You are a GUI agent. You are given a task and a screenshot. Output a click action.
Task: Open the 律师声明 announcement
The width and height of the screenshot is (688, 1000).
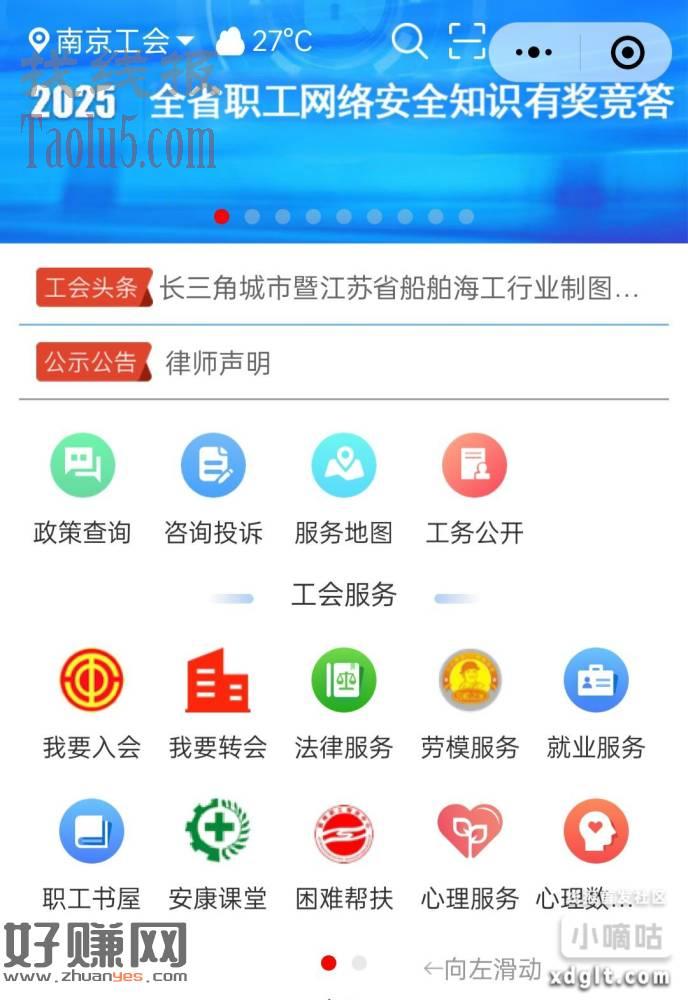[217, 362]
